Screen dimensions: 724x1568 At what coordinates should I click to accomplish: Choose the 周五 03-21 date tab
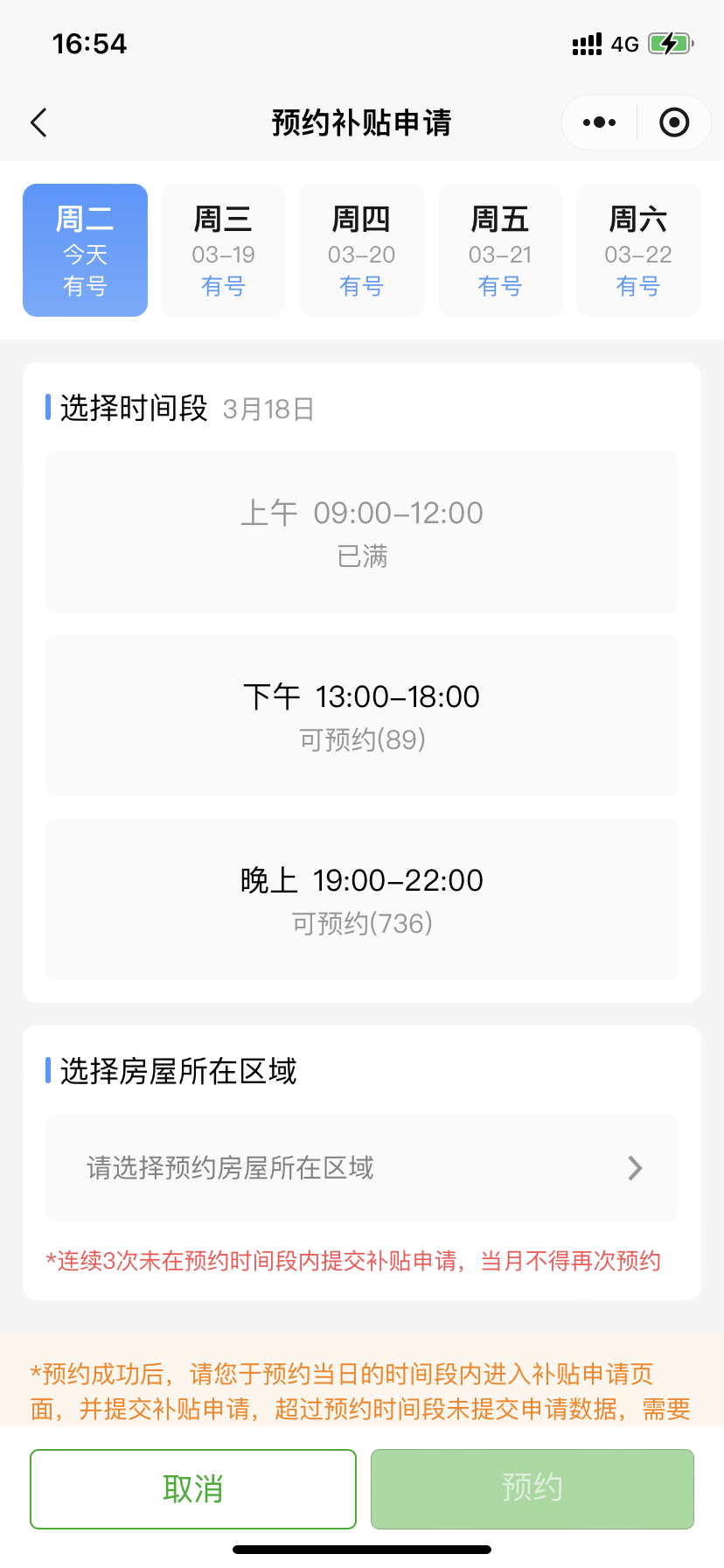(500, 250)
